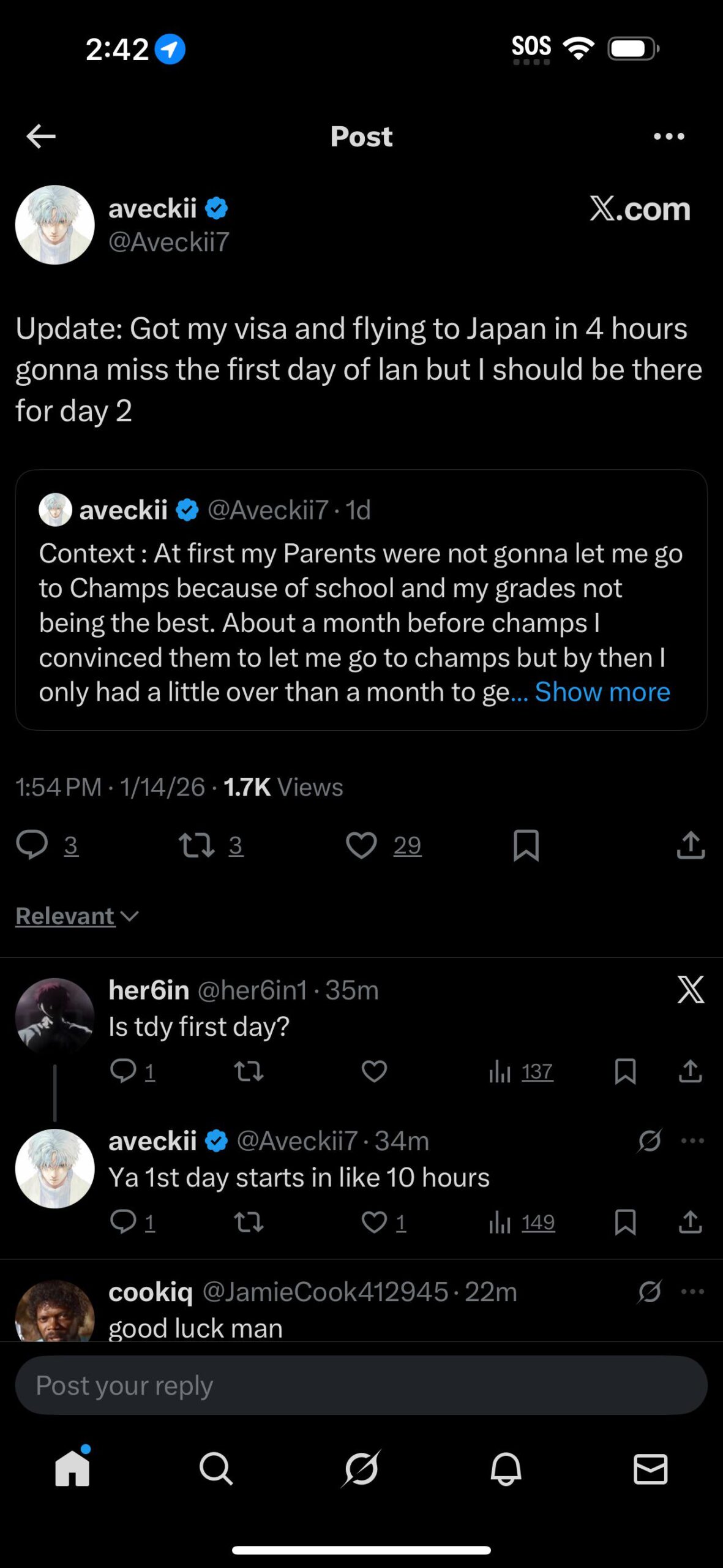Like her6in's reply
The image size is (723, 1568).
(x=374, y=1071)
